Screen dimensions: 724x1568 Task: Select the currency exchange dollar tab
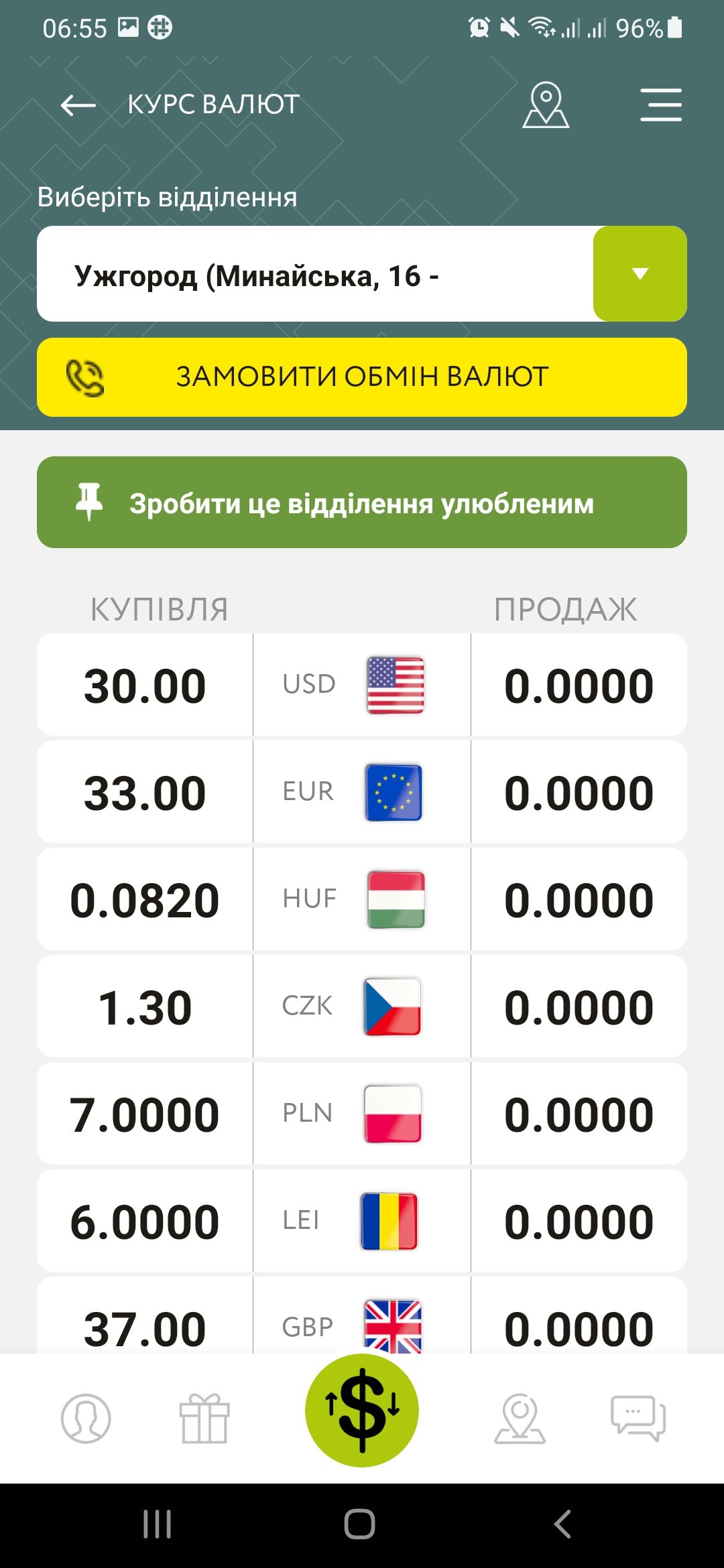coord(362,1410)
